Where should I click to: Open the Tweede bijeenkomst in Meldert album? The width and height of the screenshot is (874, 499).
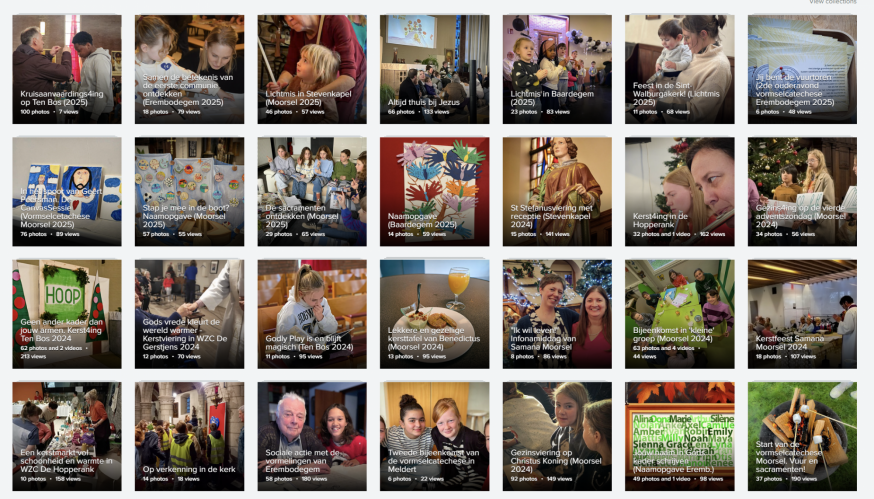pyautogui.click(x=434, y=436)
